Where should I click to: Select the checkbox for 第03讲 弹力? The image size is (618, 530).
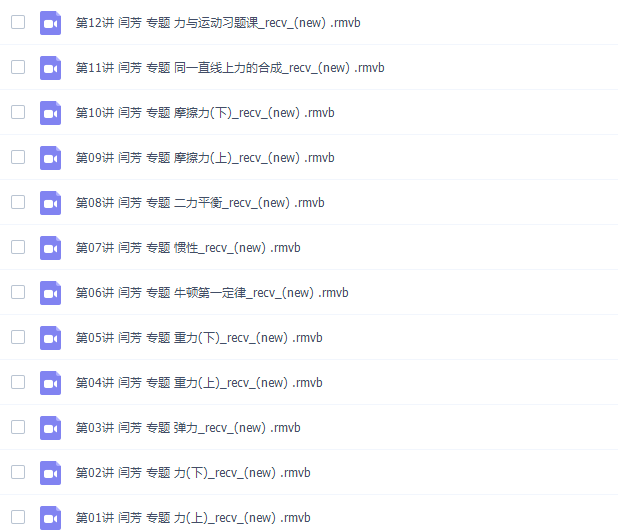point(18,427)
